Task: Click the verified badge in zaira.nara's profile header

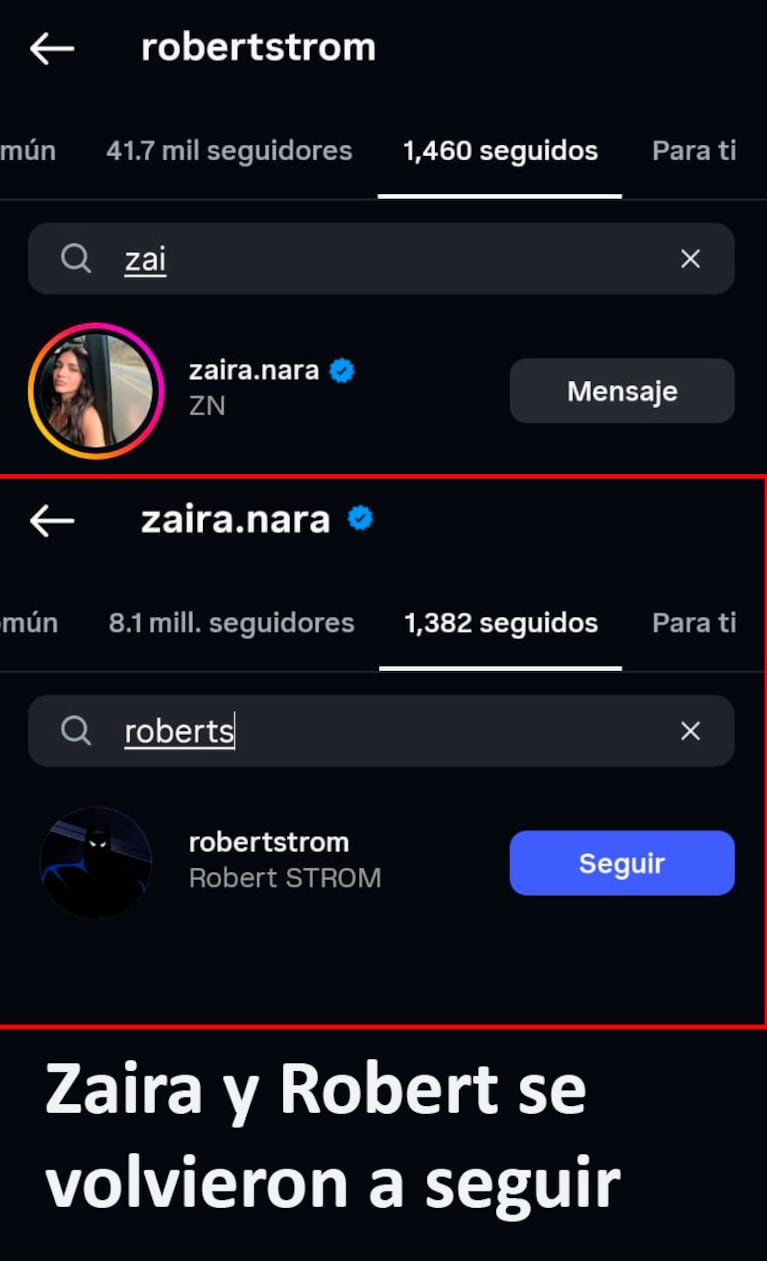Action: [x=362, y=518]
